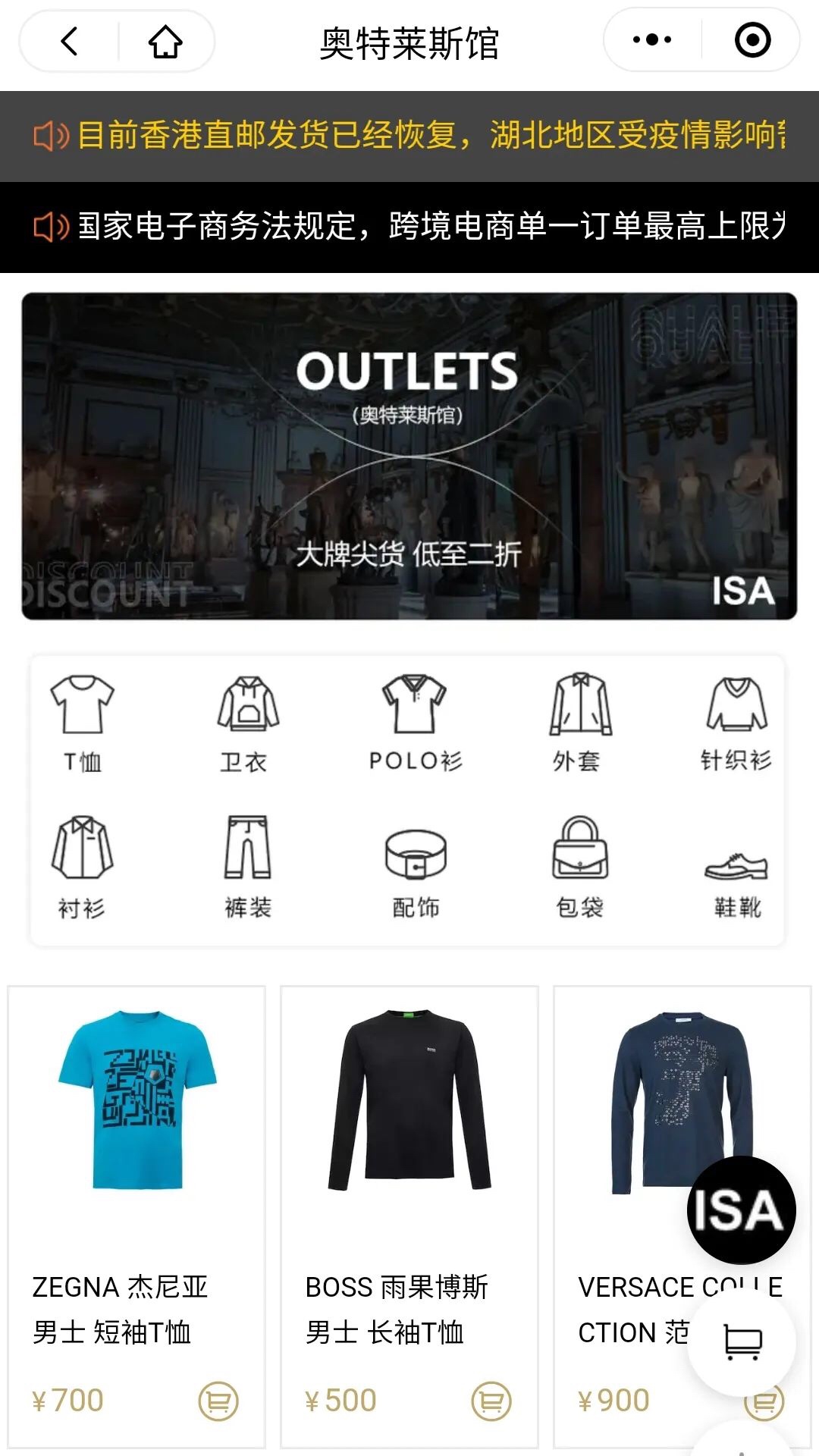The height and width of the screenshot is (1456, 819).
Task: Go back using the arrow
Action: [70, 41]
